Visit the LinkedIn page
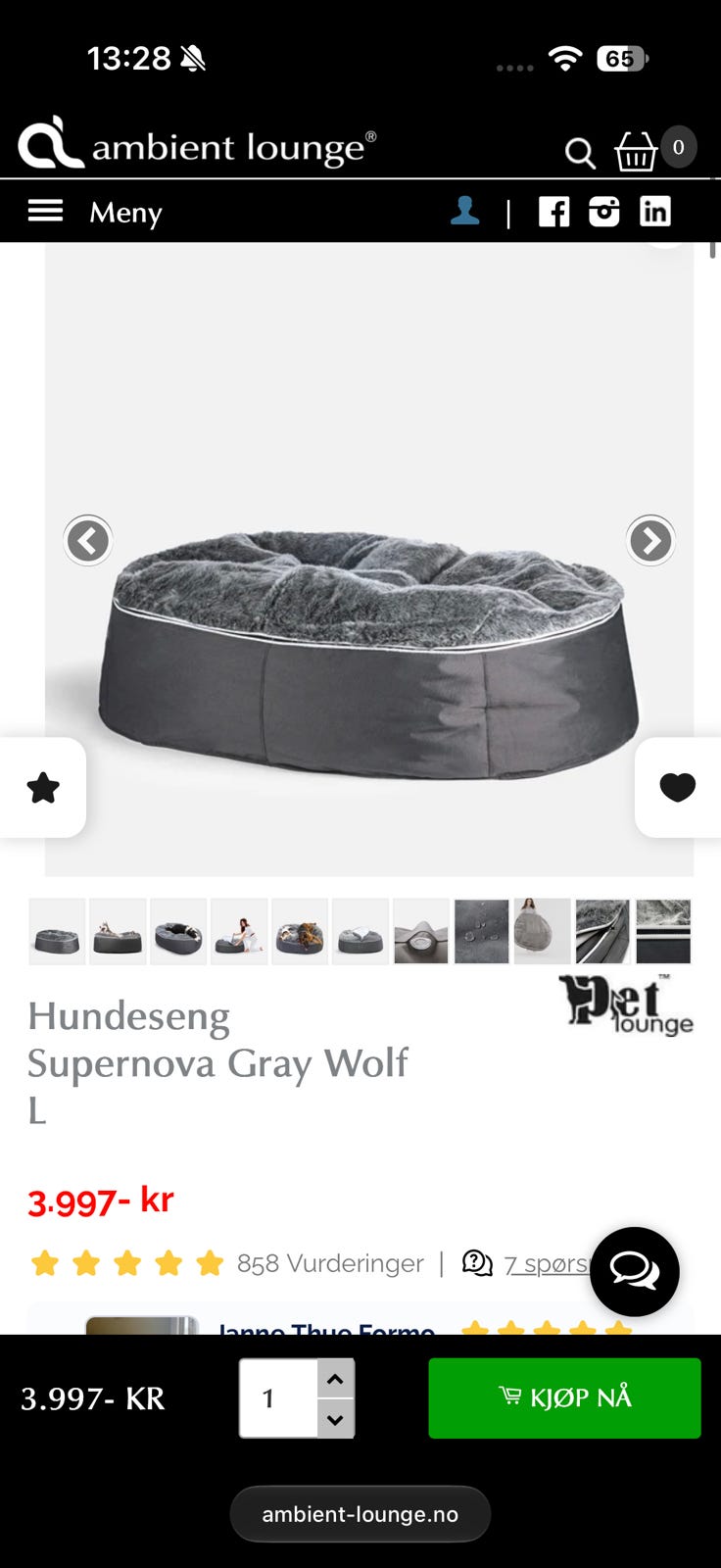 (x=655, y=212)
